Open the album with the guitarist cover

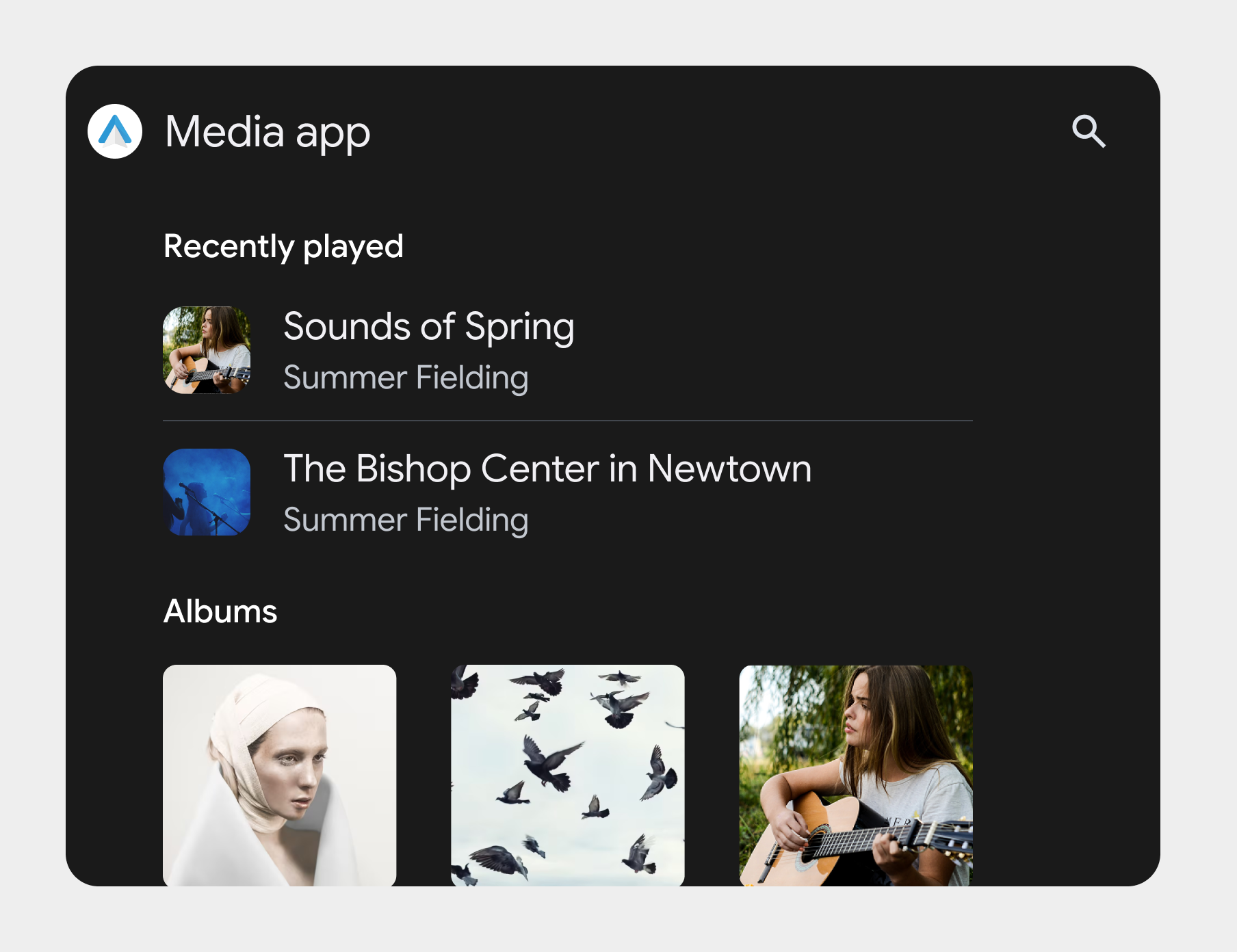(855, 775)
